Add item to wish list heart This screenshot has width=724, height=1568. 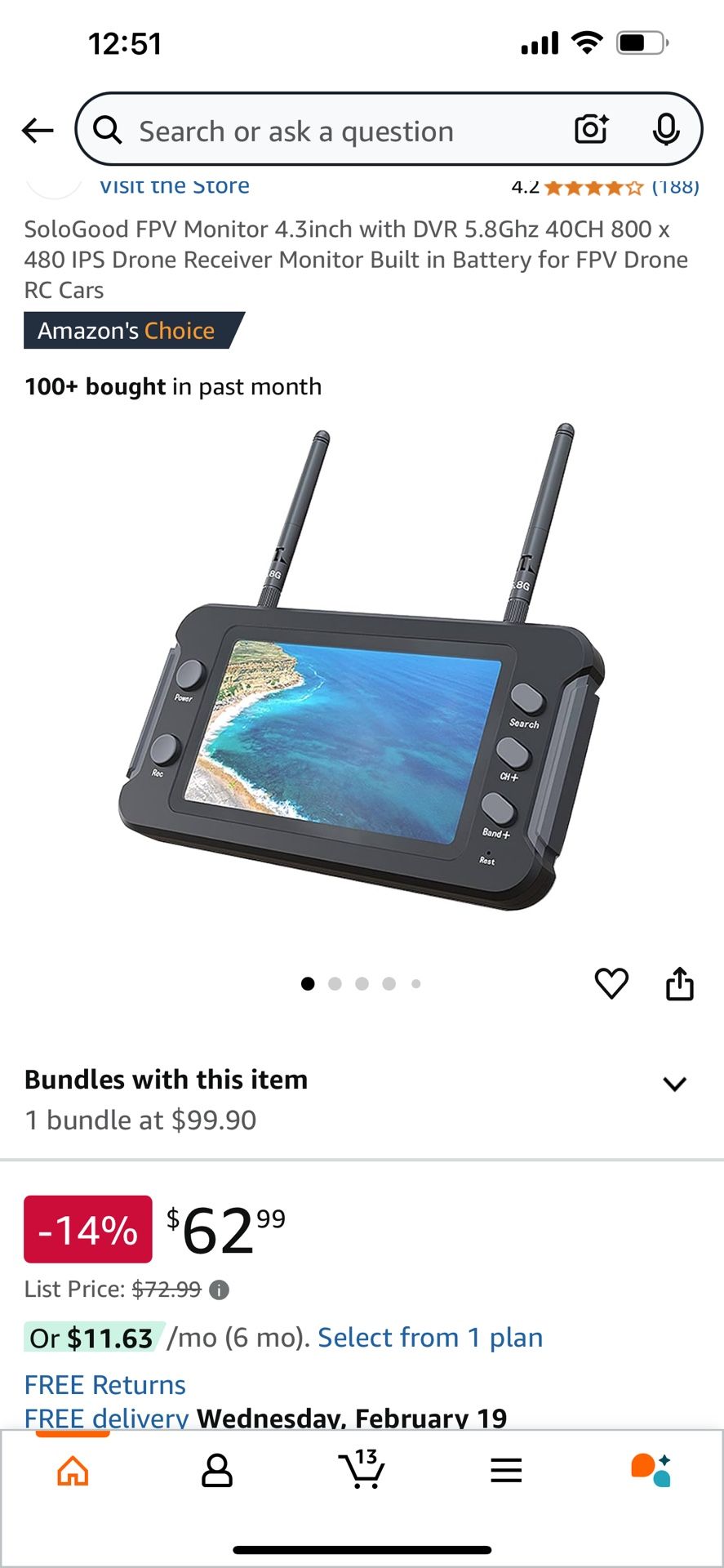tap(611, 983)
